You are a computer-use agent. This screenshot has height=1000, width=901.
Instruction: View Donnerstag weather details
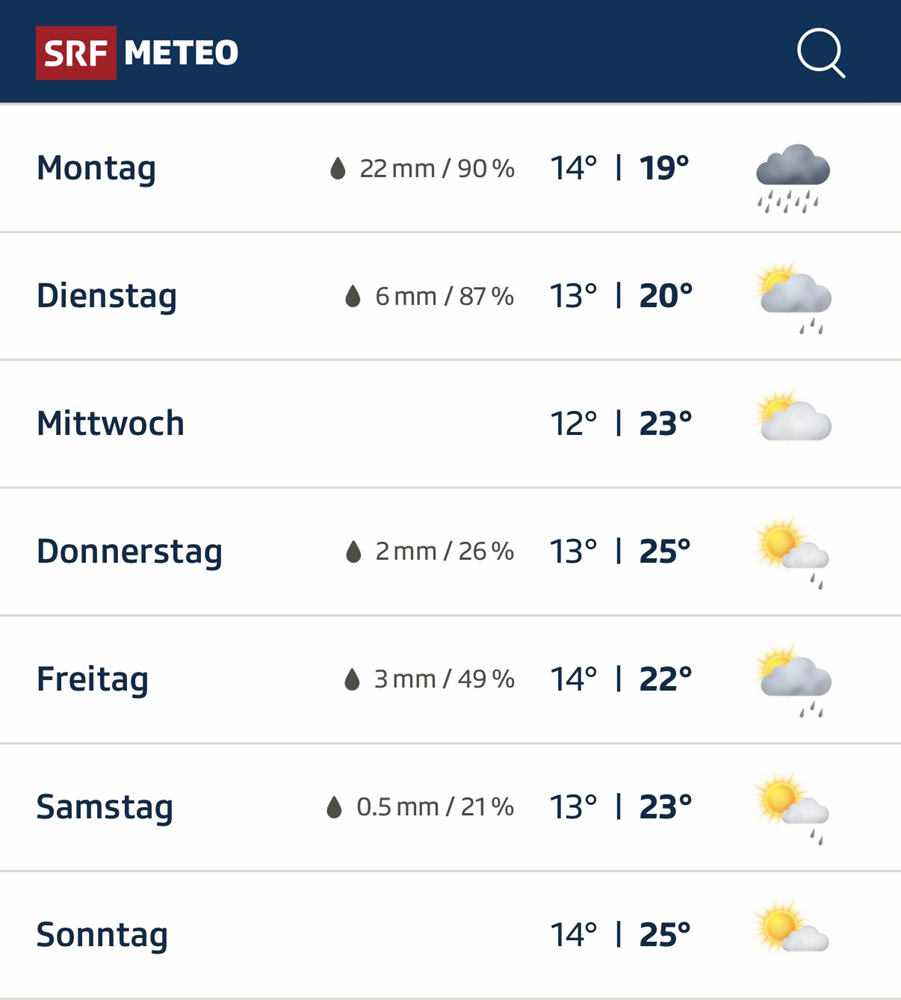click(450, 552)
